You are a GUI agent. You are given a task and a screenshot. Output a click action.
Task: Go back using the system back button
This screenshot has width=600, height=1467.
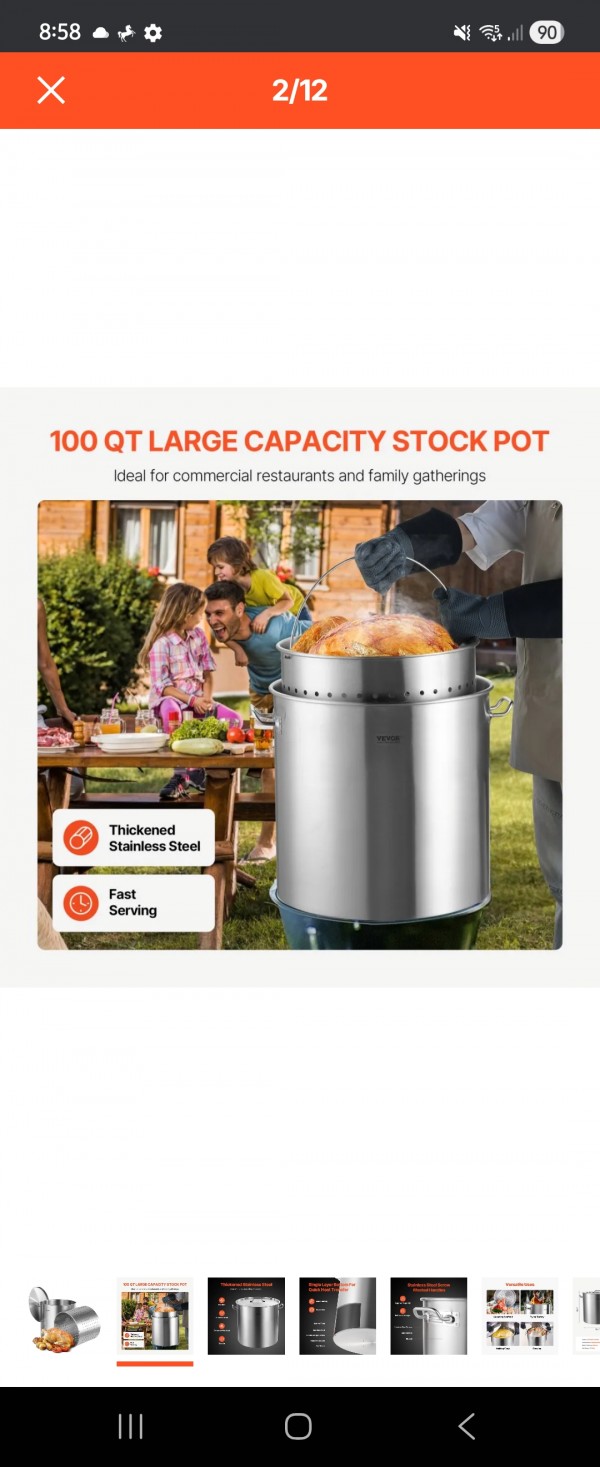[466, 1426]
